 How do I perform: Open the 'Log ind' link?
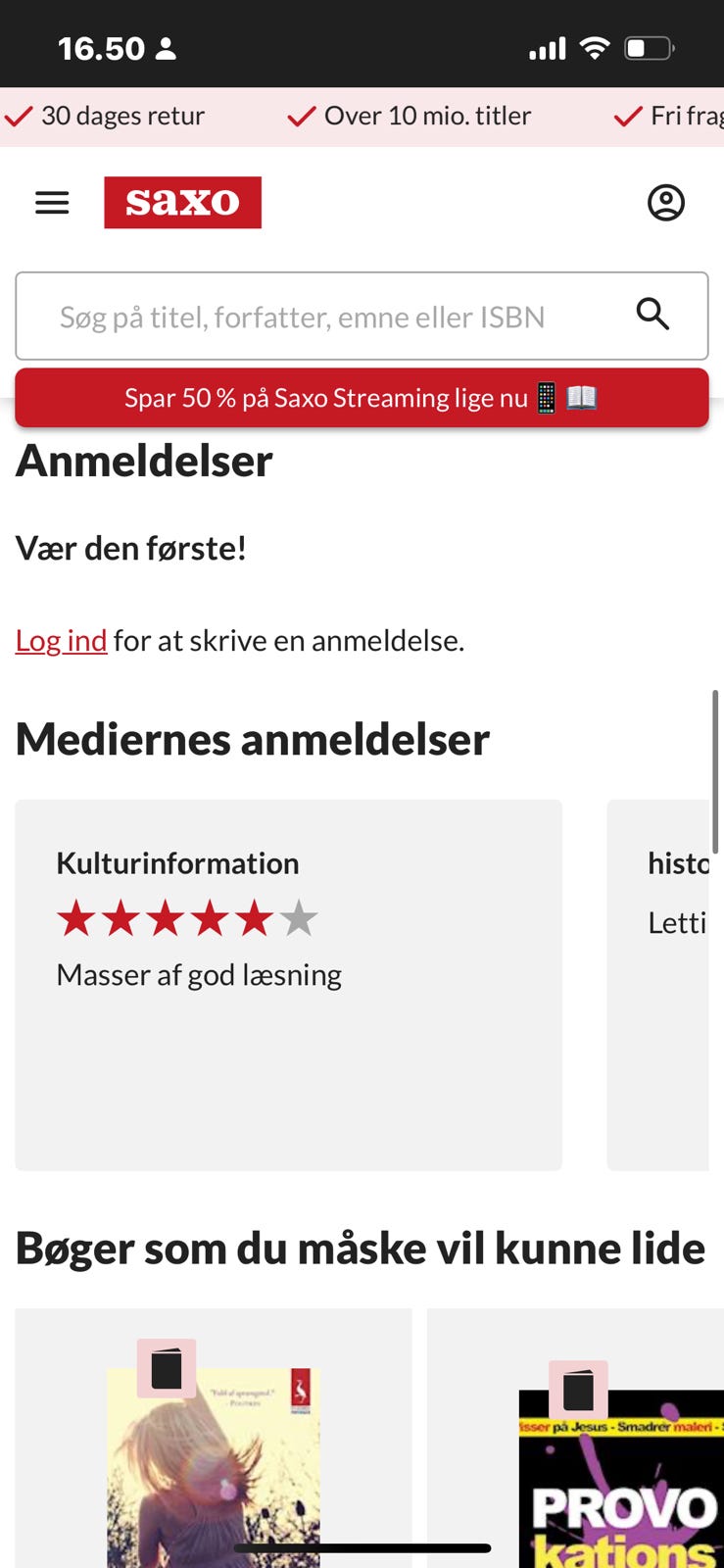60,639
